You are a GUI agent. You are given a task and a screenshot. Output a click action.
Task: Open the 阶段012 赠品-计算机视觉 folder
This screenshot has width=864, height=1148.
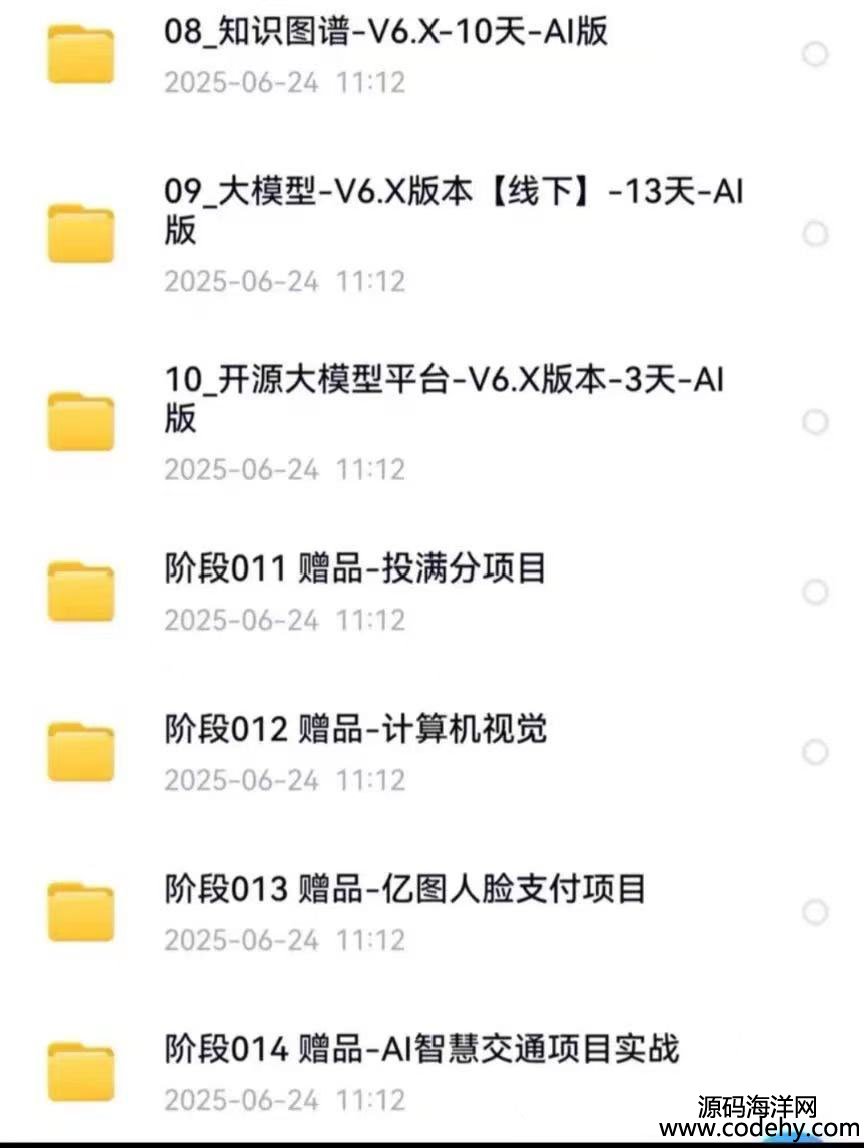[x=355, y=729]
